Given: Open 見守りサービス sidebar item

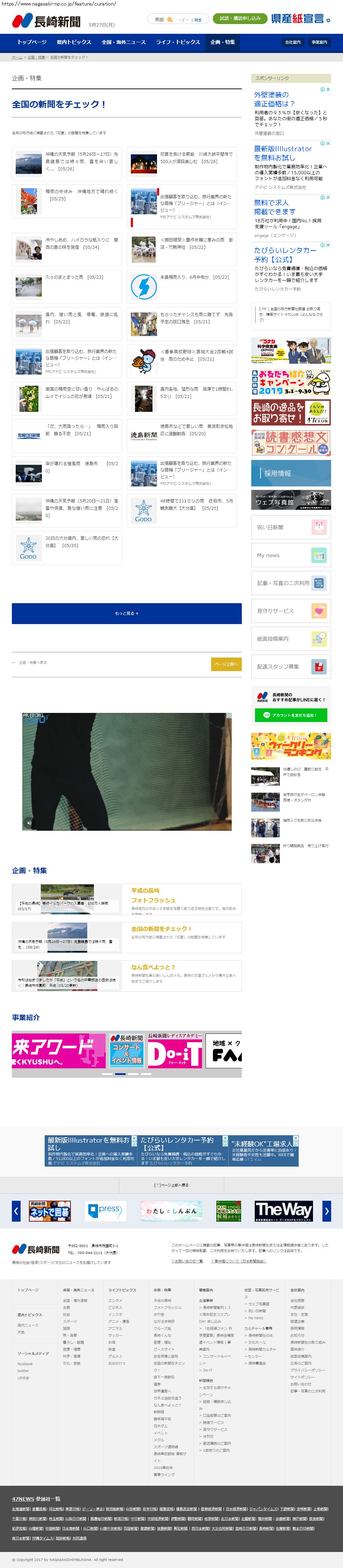Looking at the screenshot, I should [x=291, y=611].
